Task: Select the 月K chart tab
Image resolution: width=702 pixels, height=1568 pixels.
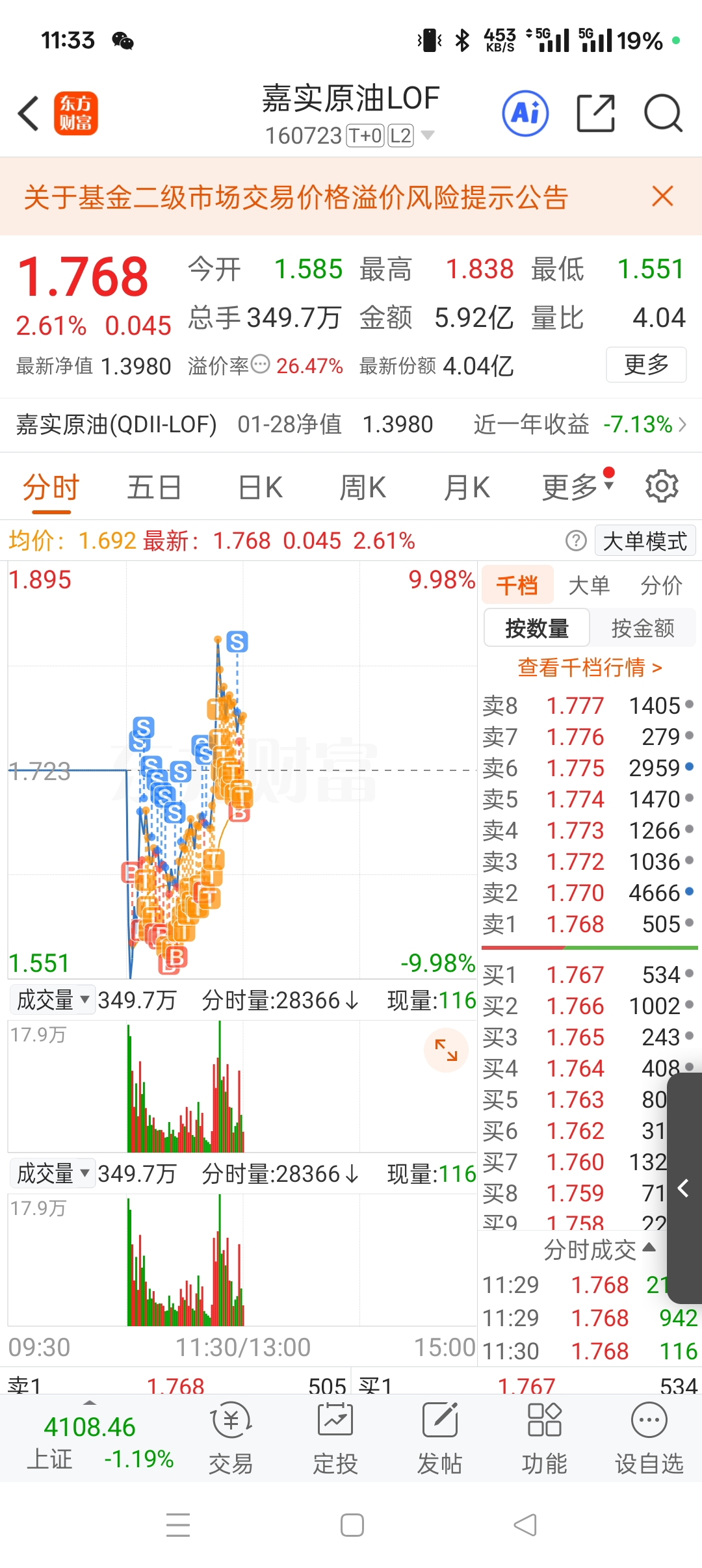Action: tap(466, 488)
